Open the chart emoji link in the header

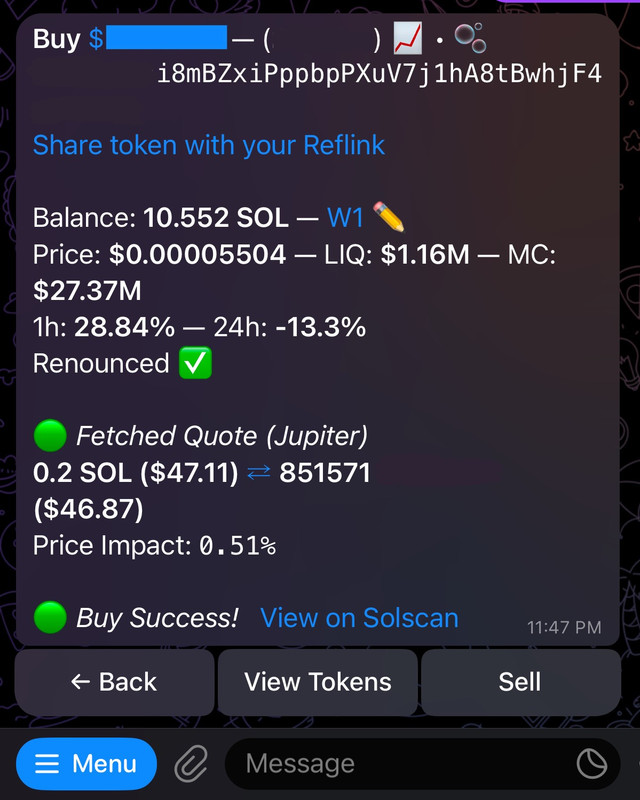[407, 39]
